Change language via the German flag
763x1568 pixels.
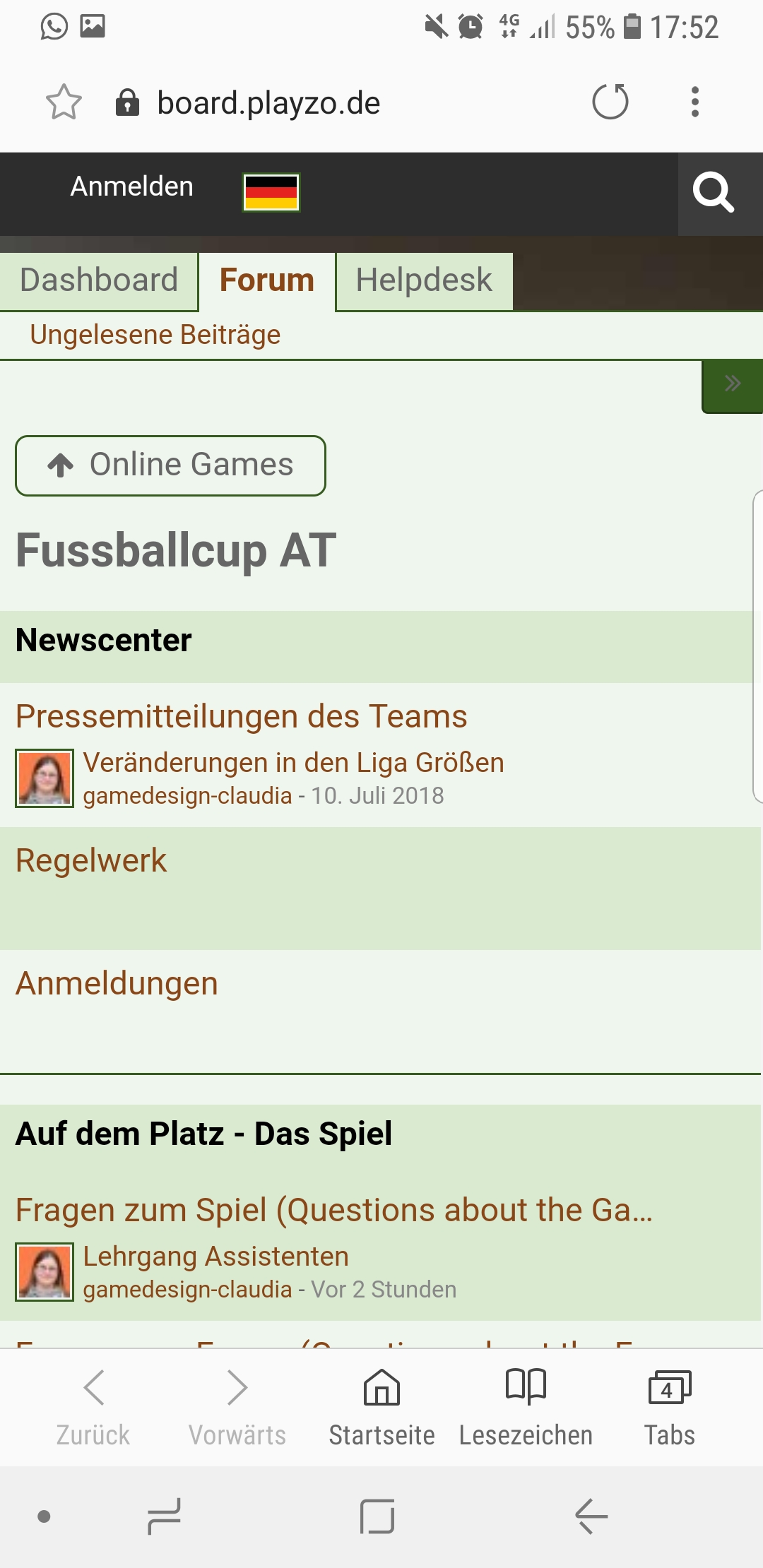click(x=271, y=192)
